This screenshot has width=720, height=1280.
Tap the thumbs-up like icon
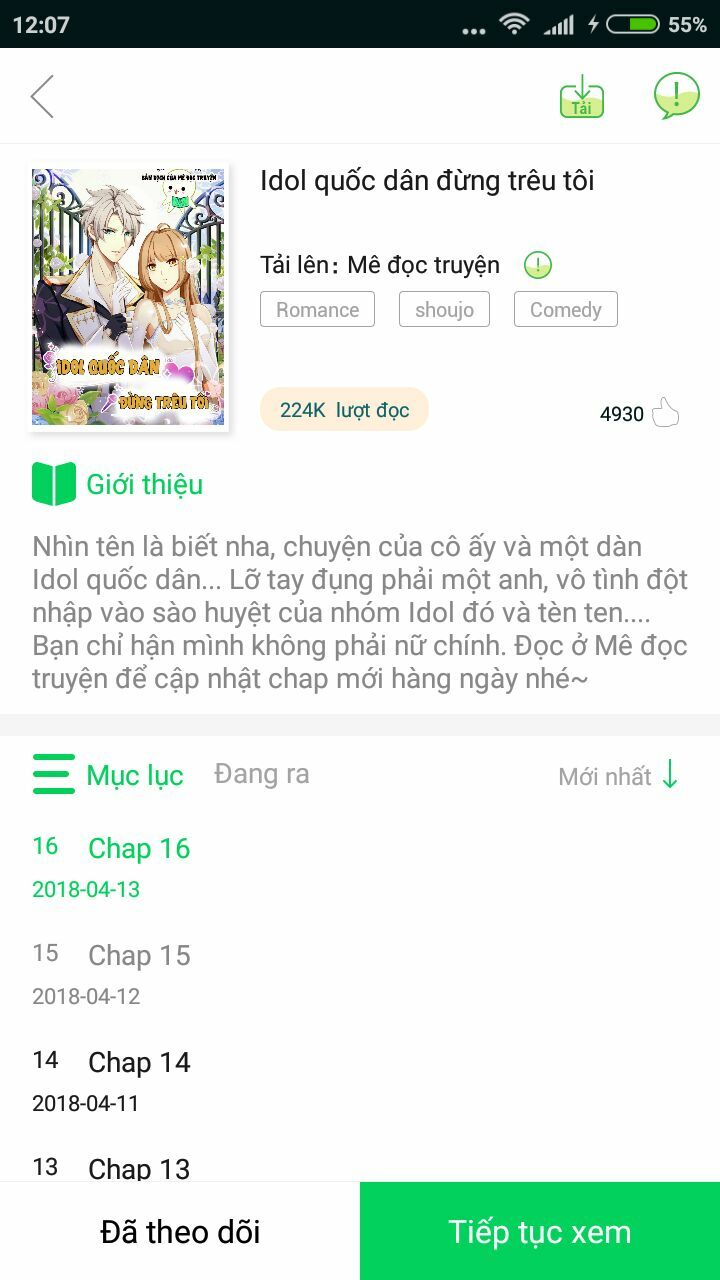(668, 412)
